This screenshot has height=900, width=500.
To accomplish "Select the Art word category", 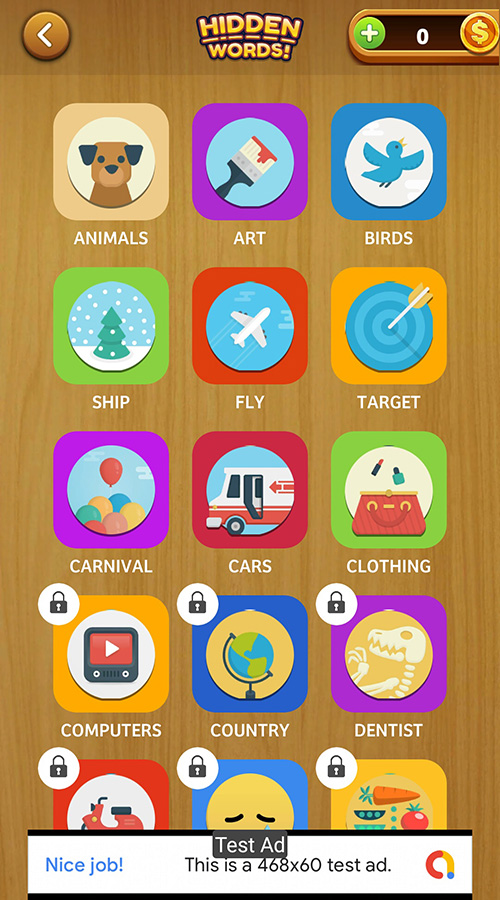I will pyautogui.click(x=250, y=162).
